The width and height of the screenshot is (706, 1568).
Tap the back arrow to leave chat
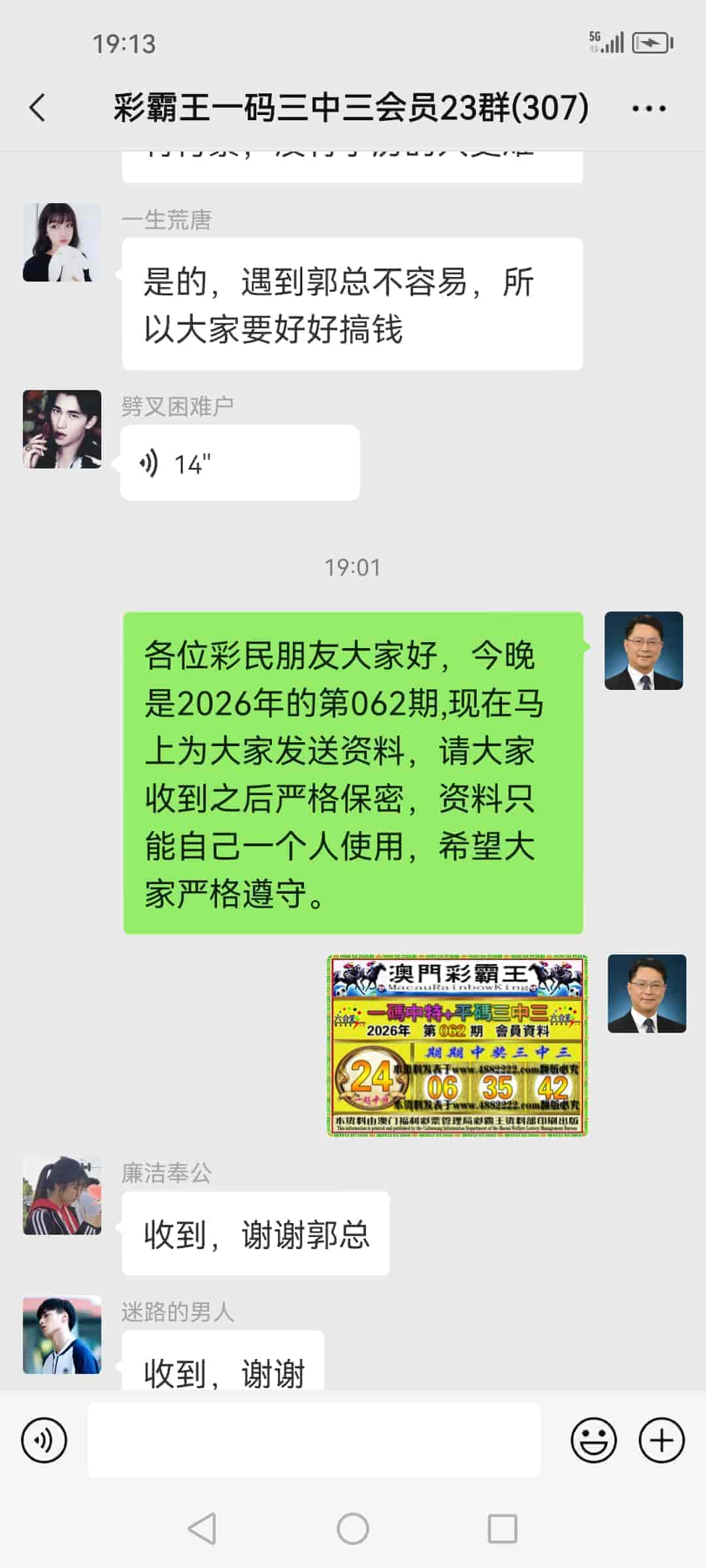click(x=37, y=108)
